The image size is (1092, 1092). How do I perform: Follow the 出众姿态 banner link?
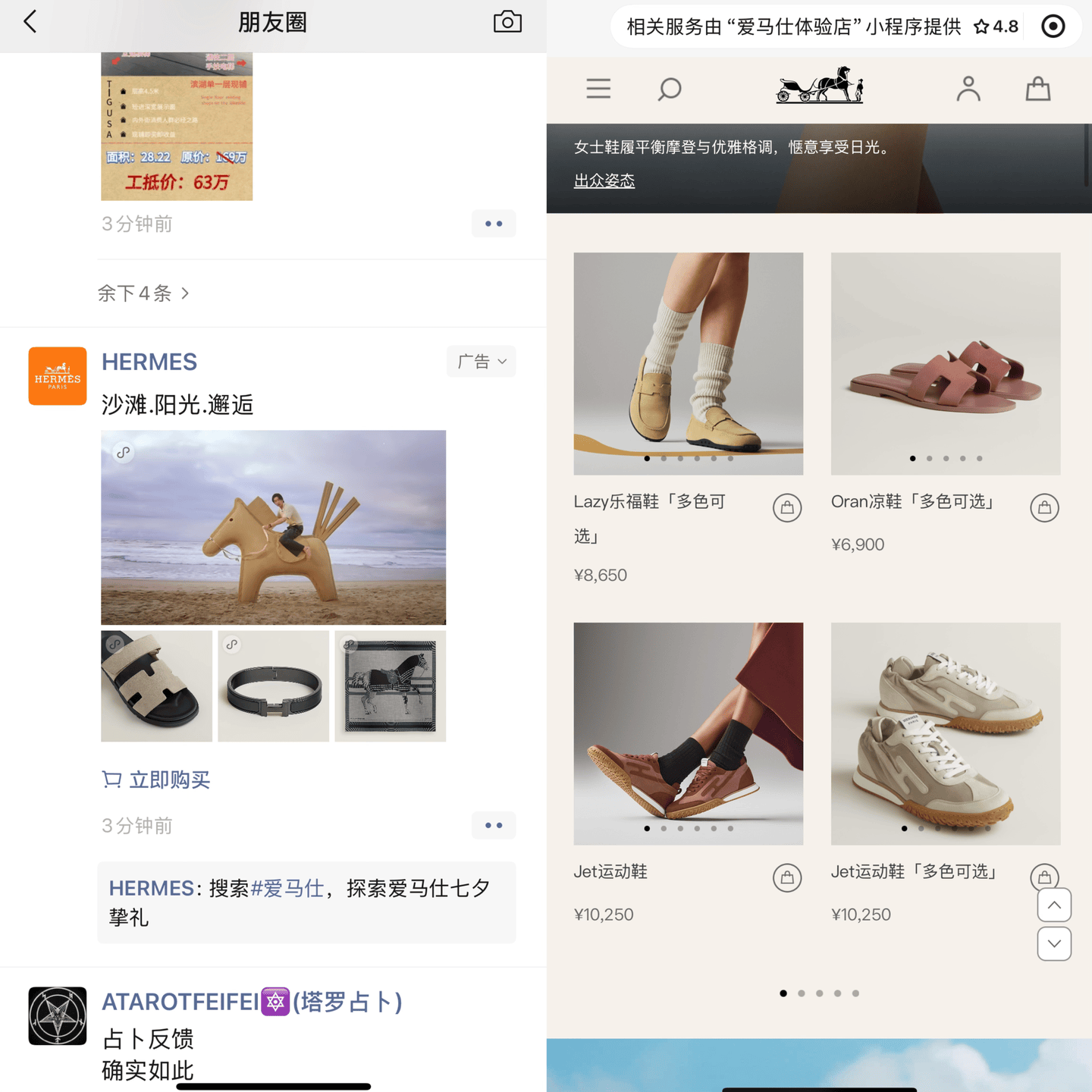coord(604,180)
